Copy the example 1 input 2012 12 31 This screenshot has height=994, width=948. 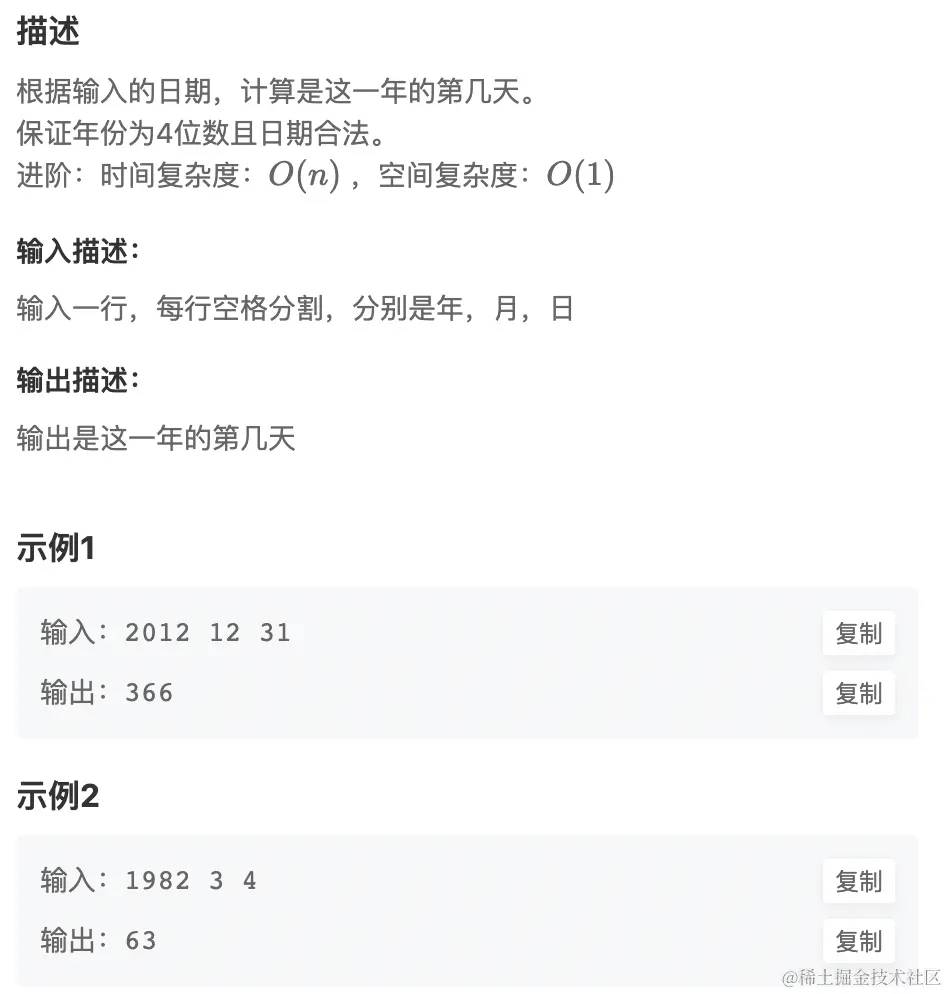point(858,634)
